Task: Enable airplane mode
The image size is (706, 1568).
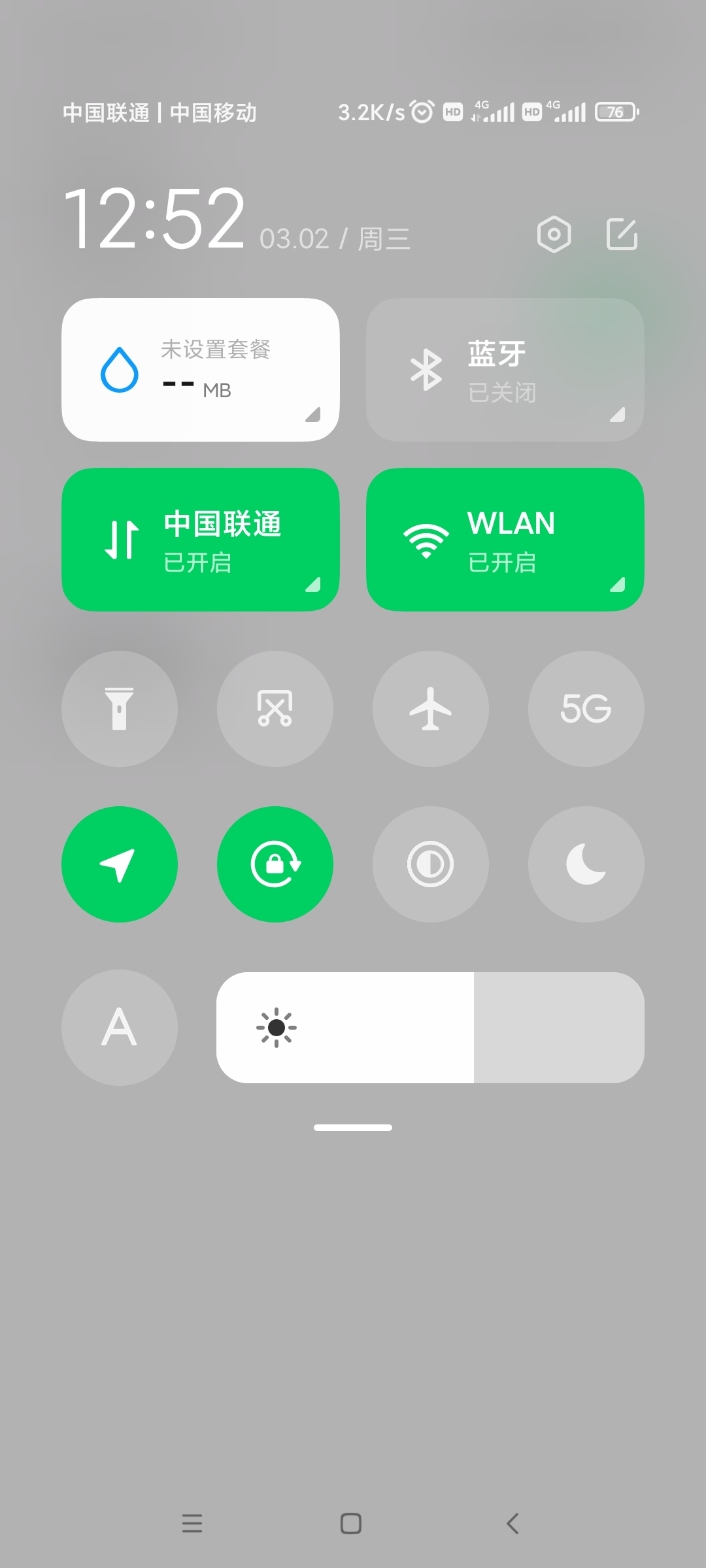Action: pyautogui.click(x=431, y=709)
